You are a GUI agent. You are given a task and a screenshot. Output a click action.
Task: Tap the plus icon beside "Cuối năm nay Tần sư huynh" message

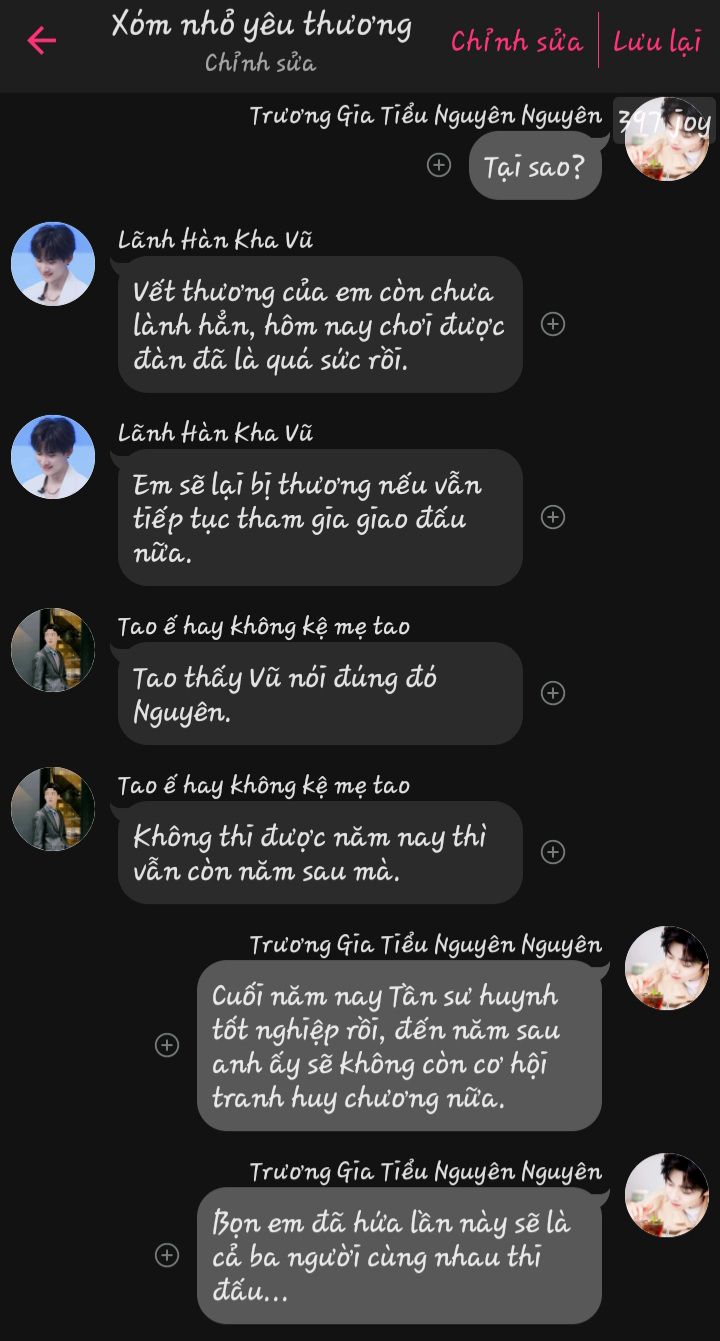click(167, 1045)
